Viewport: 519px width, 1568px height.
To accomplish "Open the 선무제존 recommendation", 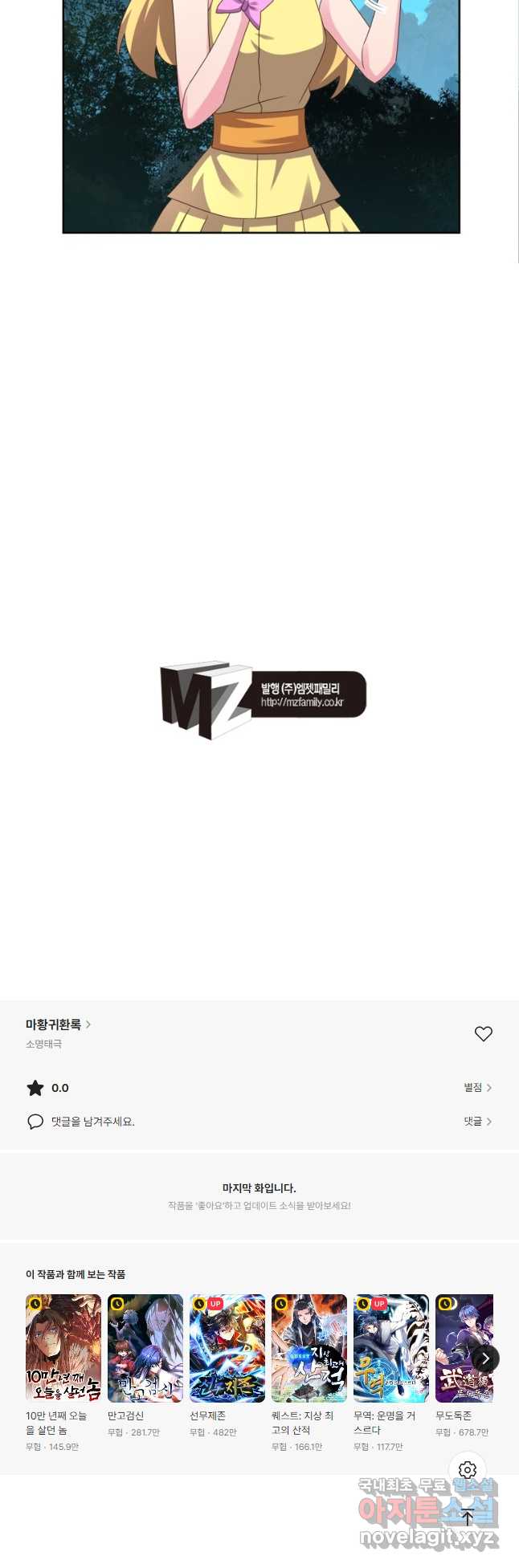I will (x=227, y=1348).
